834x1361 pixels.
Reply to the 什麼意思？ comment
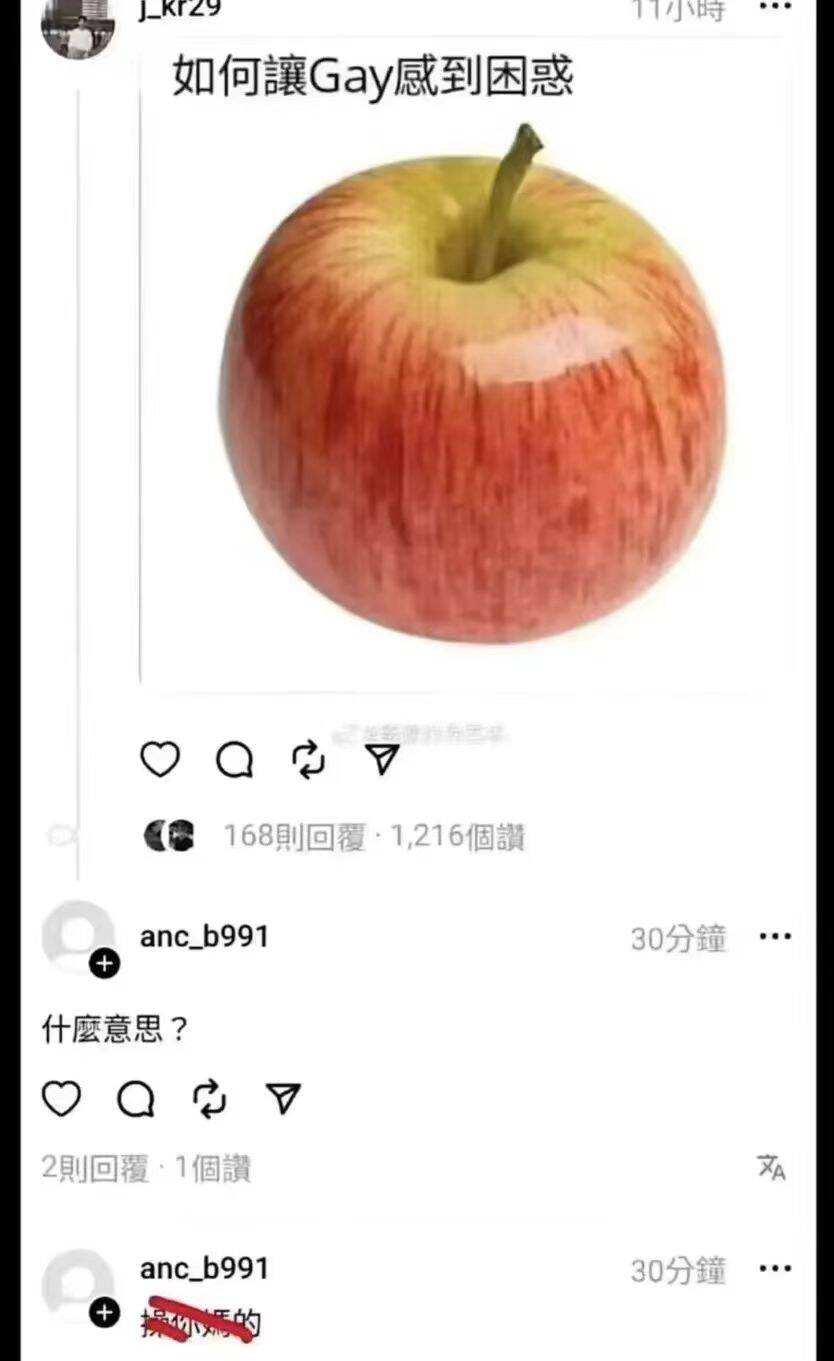[136, 1100]
